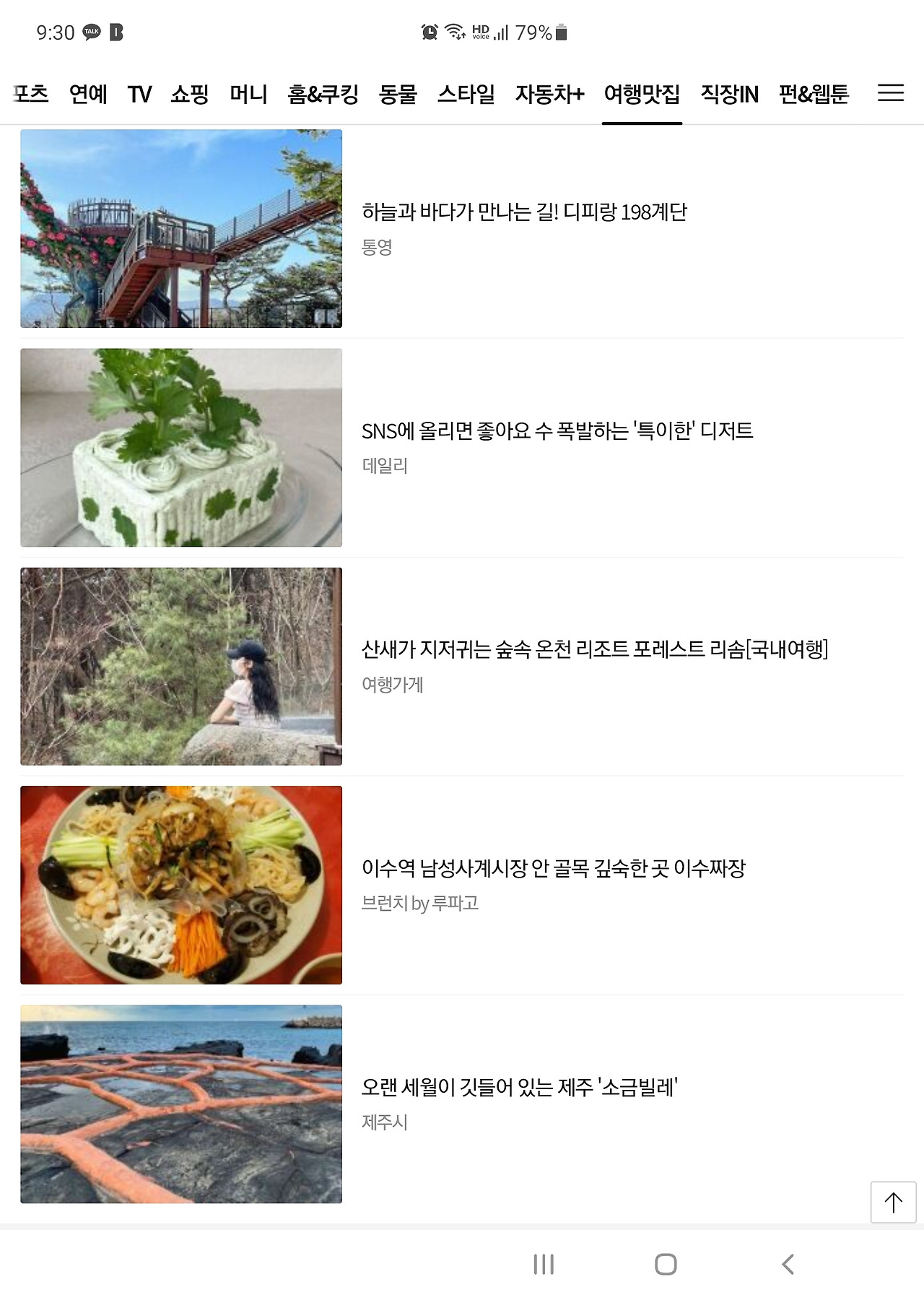
Task: Open the 머니 tab
Action: 248,94
